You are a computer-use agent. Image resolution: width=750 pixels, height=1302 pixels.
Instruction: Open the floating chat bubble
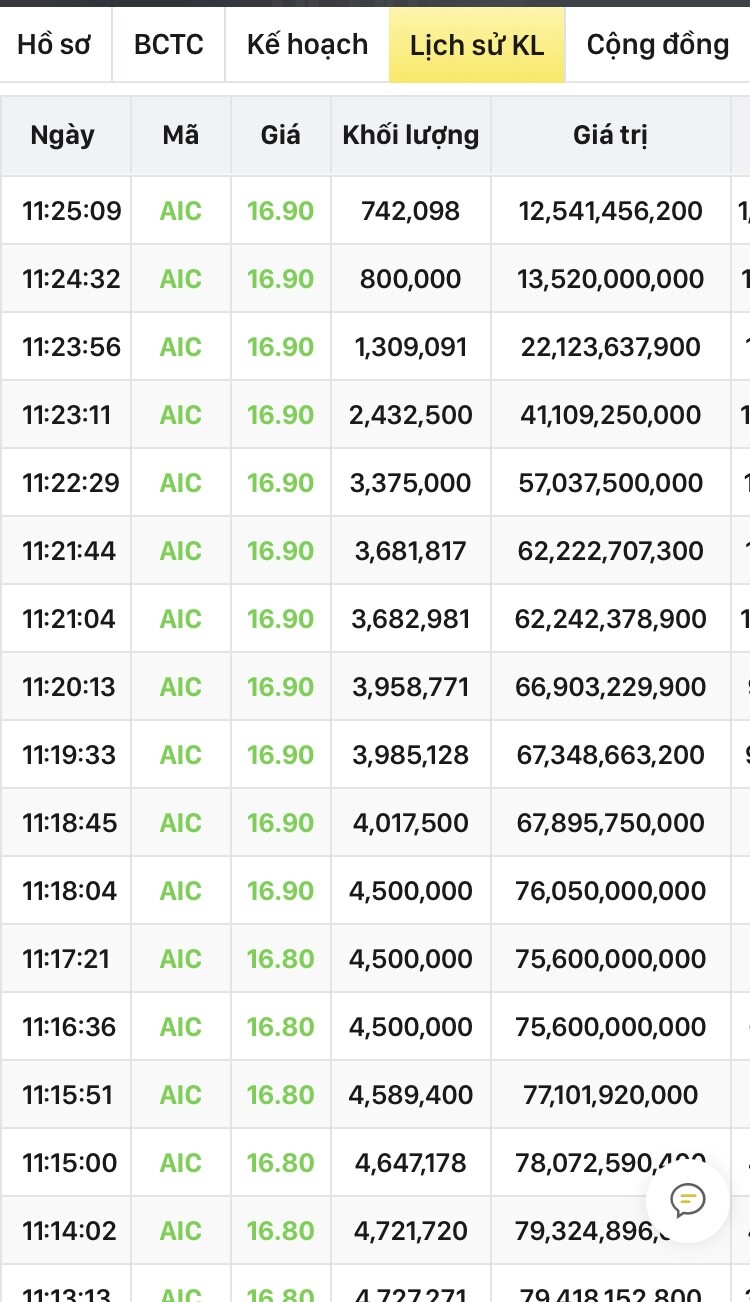click(x=688, y=1200)
